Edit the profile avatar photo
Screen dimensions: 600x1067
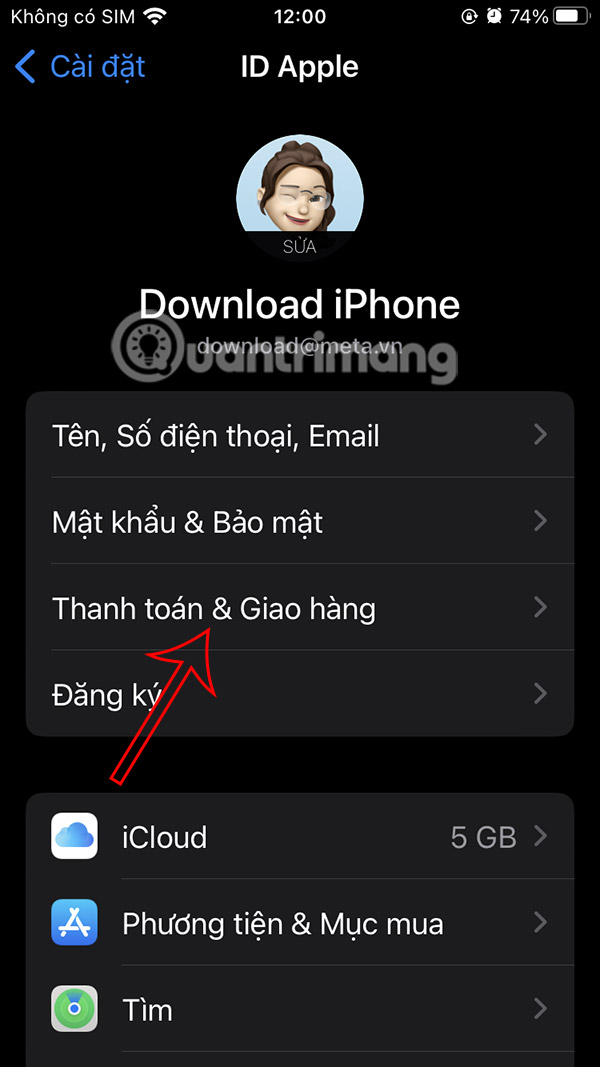[x=299, y=197]
